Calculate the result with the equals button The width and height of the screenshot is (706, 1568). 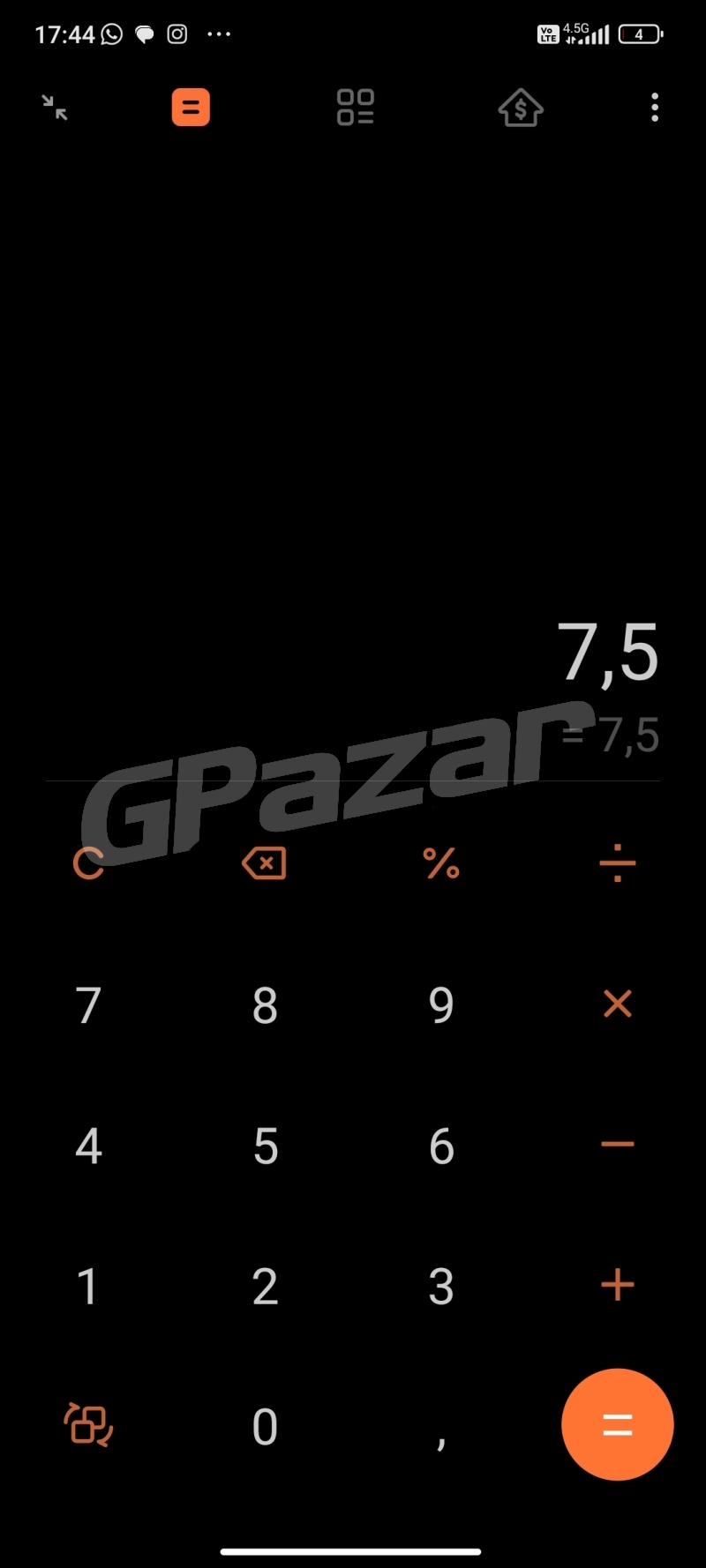pyautogui.click(x=617, y=1424)
